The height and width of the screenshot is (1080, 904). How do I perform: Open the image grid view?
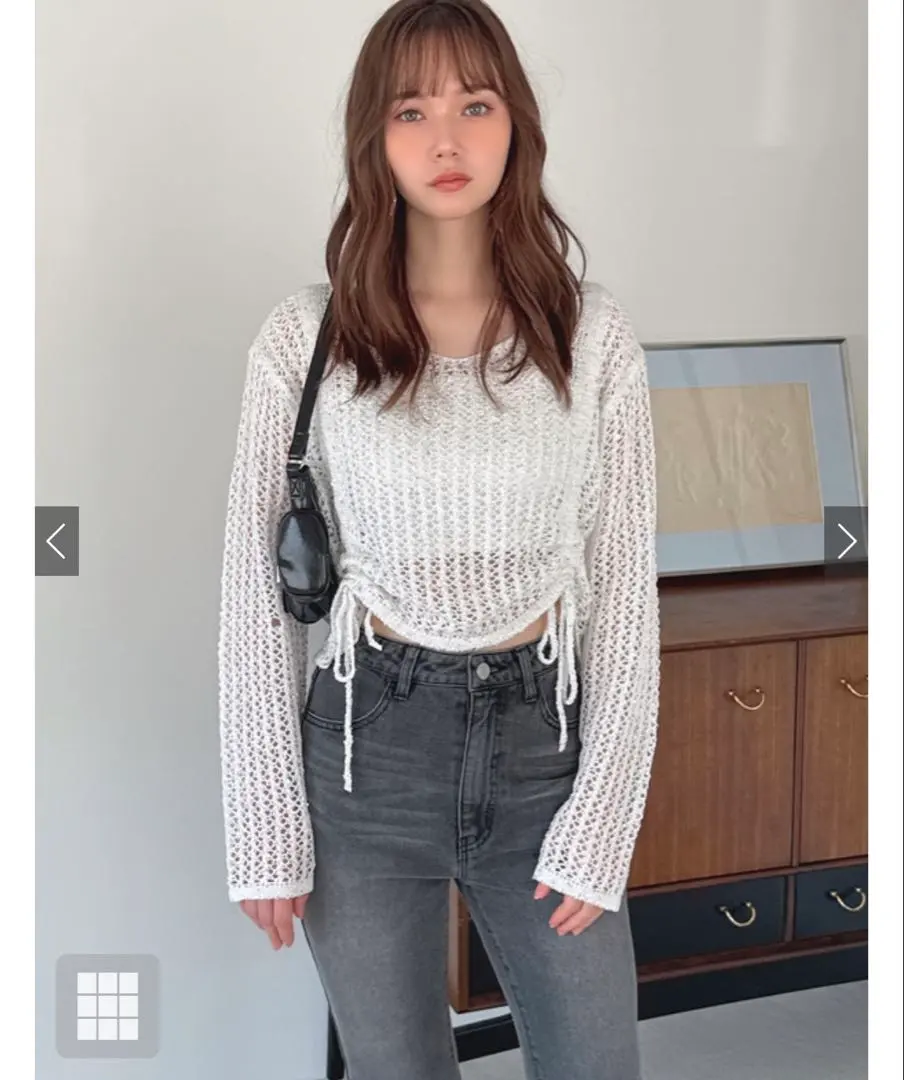[x=108, y=1005]
